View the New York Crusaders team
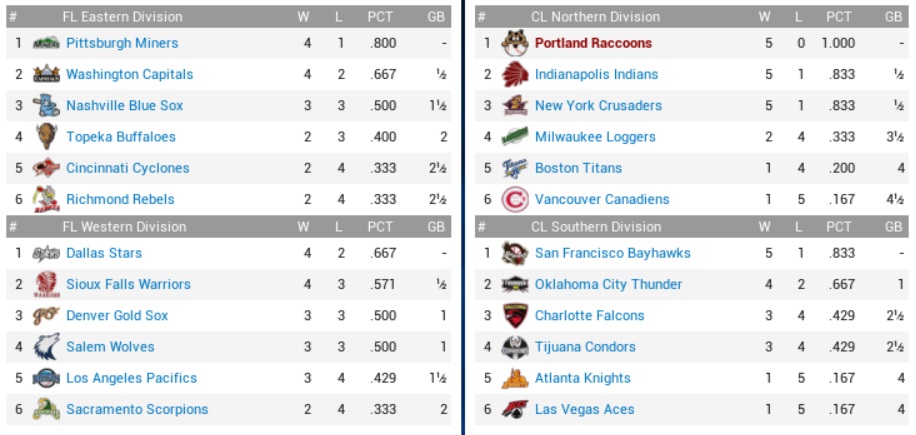 coord(598,105)
